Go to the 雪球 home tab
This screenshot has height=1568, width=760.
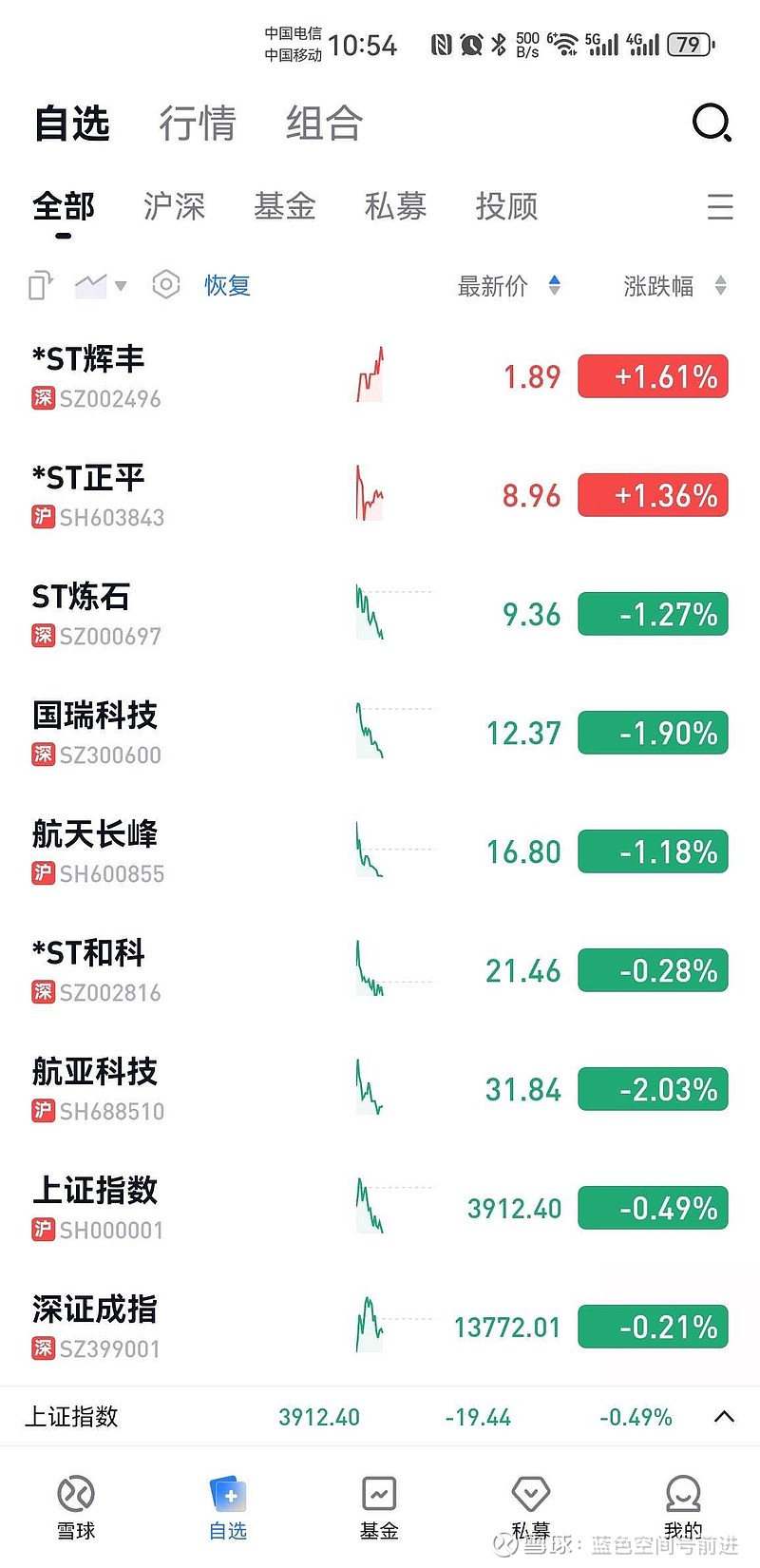76,1507
